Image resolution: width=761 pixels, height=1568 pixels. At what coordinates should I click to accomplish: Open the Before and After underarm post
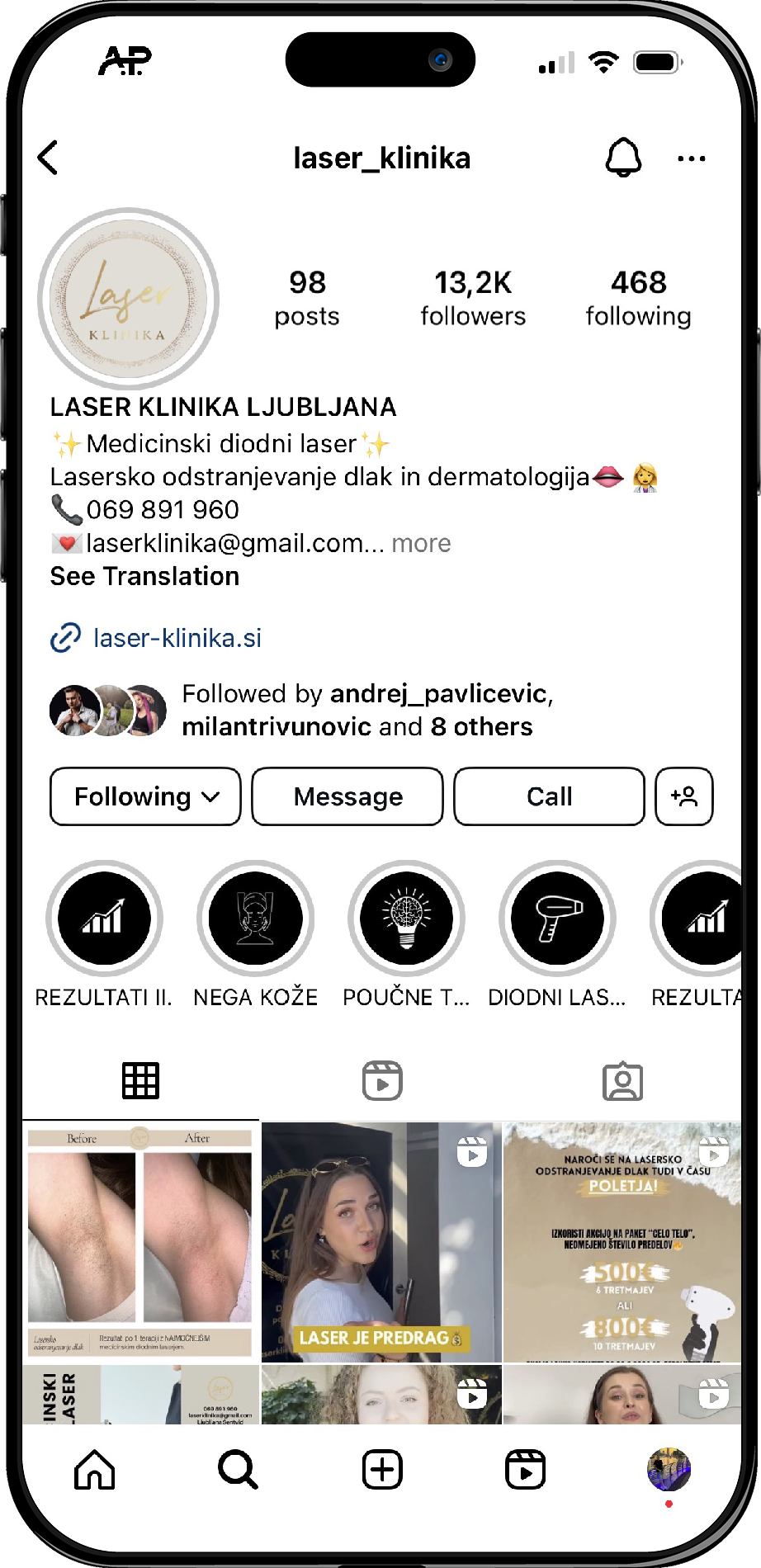tap(140, 1240)
